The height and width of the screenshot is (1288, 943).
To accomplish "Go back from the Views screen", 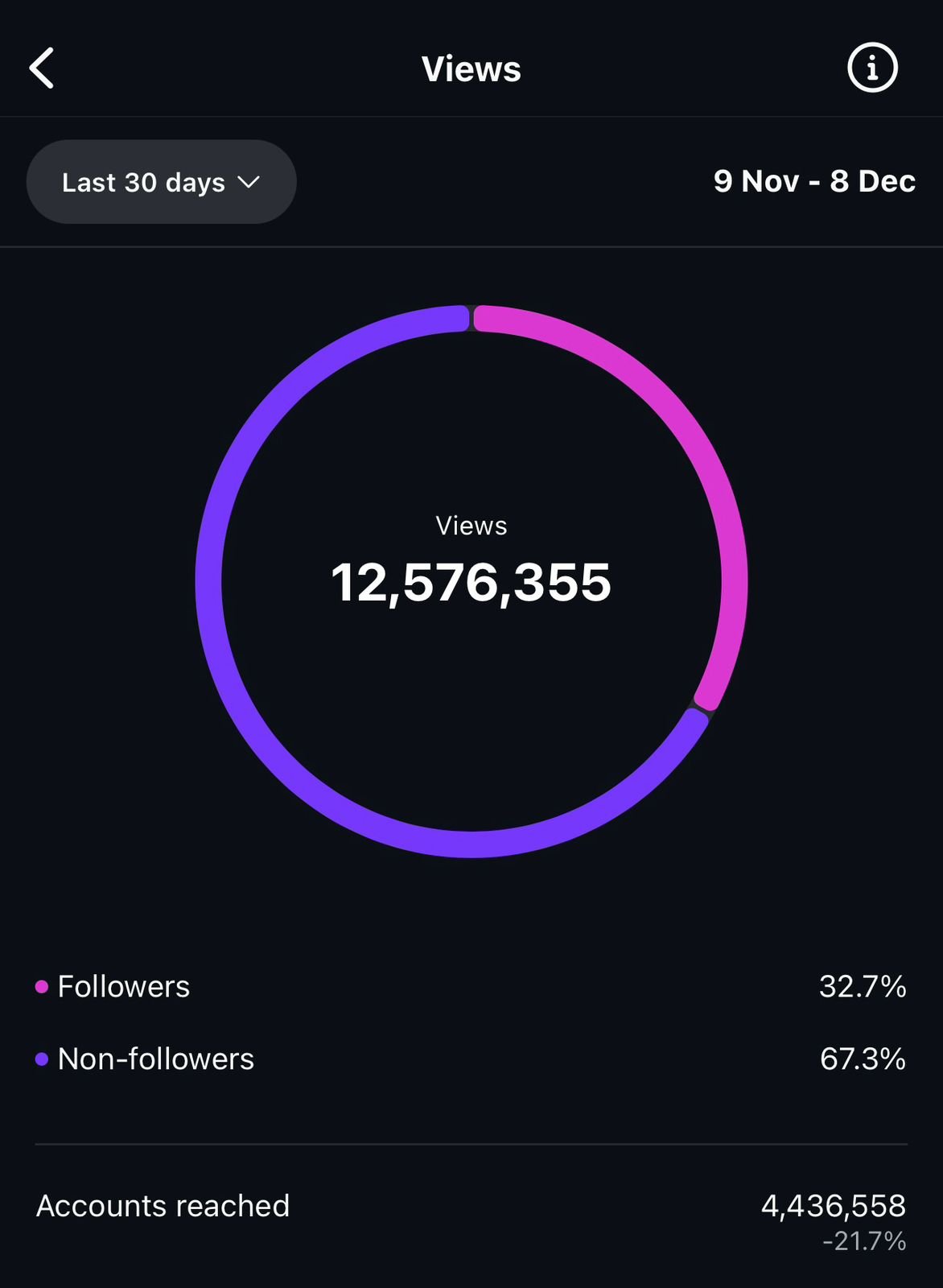I will (x=42, y=68).
